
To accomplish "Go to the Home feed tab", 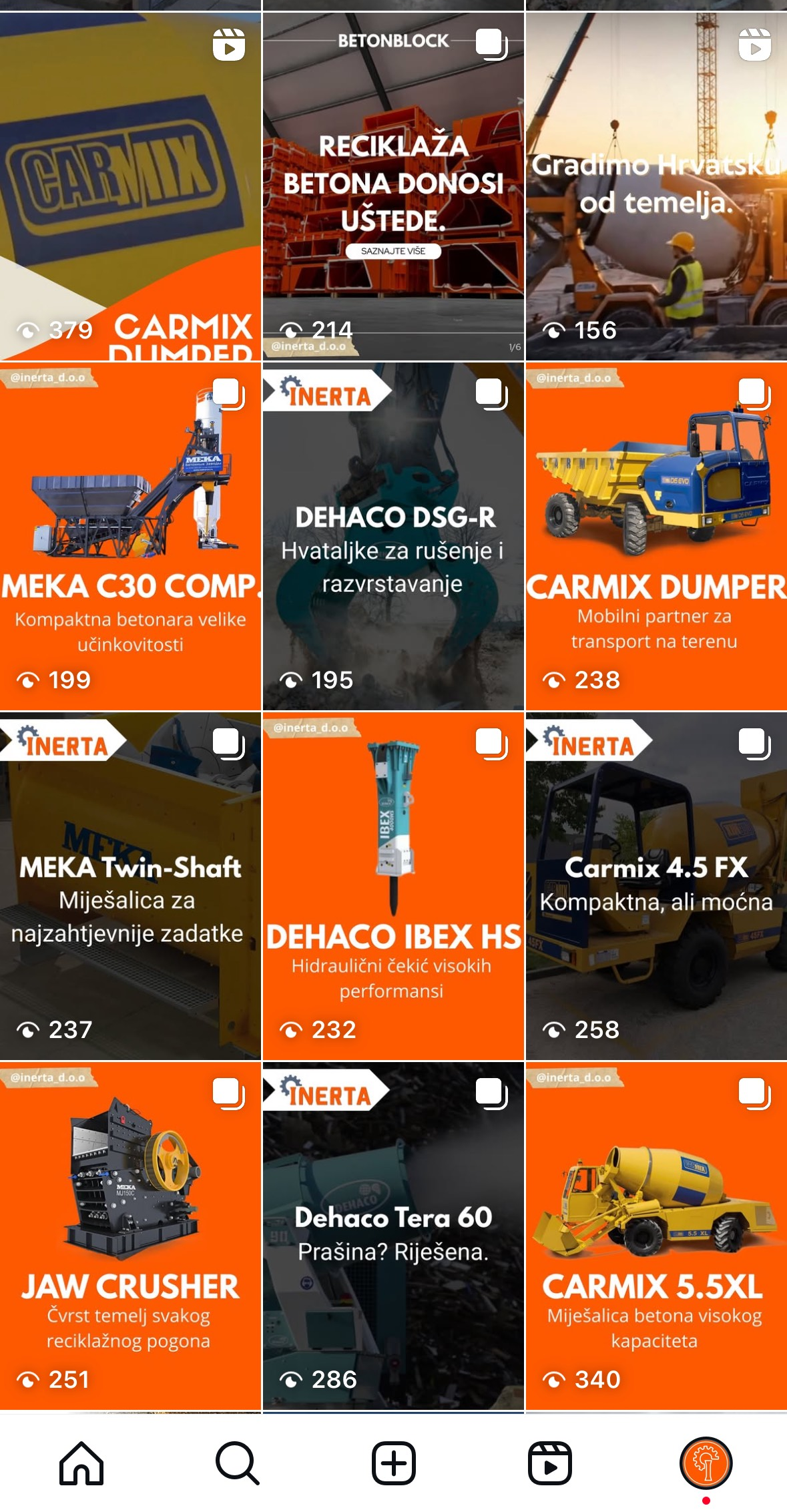I will (x=81, y=1463).
